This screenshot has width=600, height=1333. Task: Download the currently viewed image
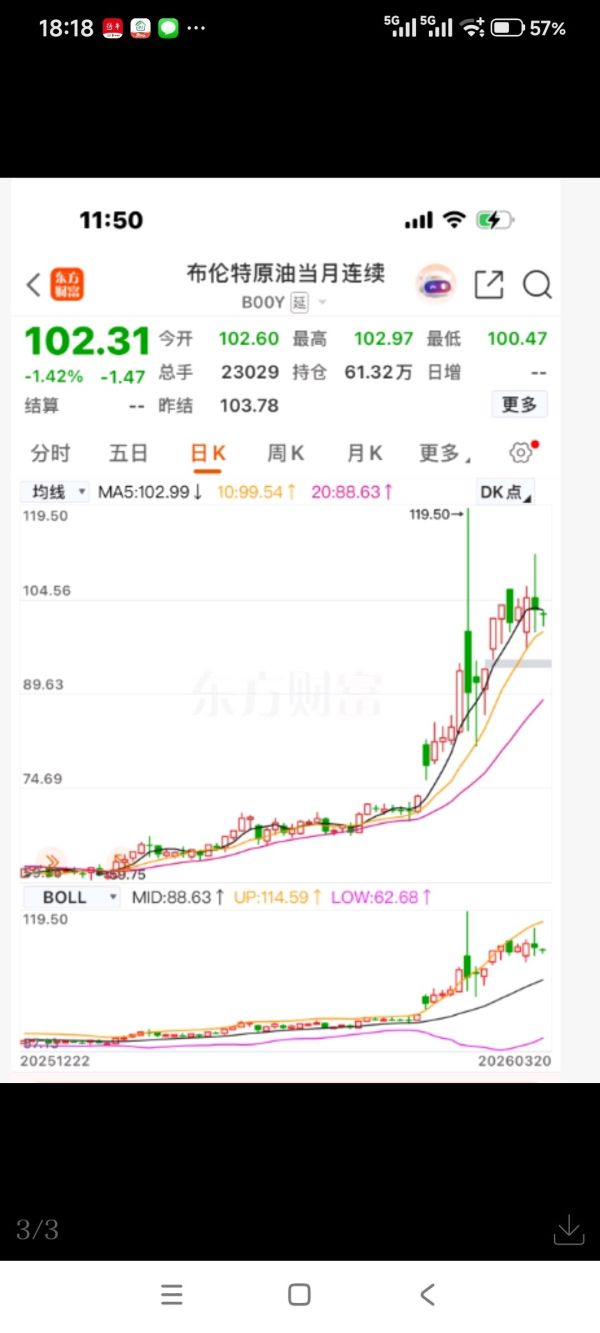(x=568, y=1229)
